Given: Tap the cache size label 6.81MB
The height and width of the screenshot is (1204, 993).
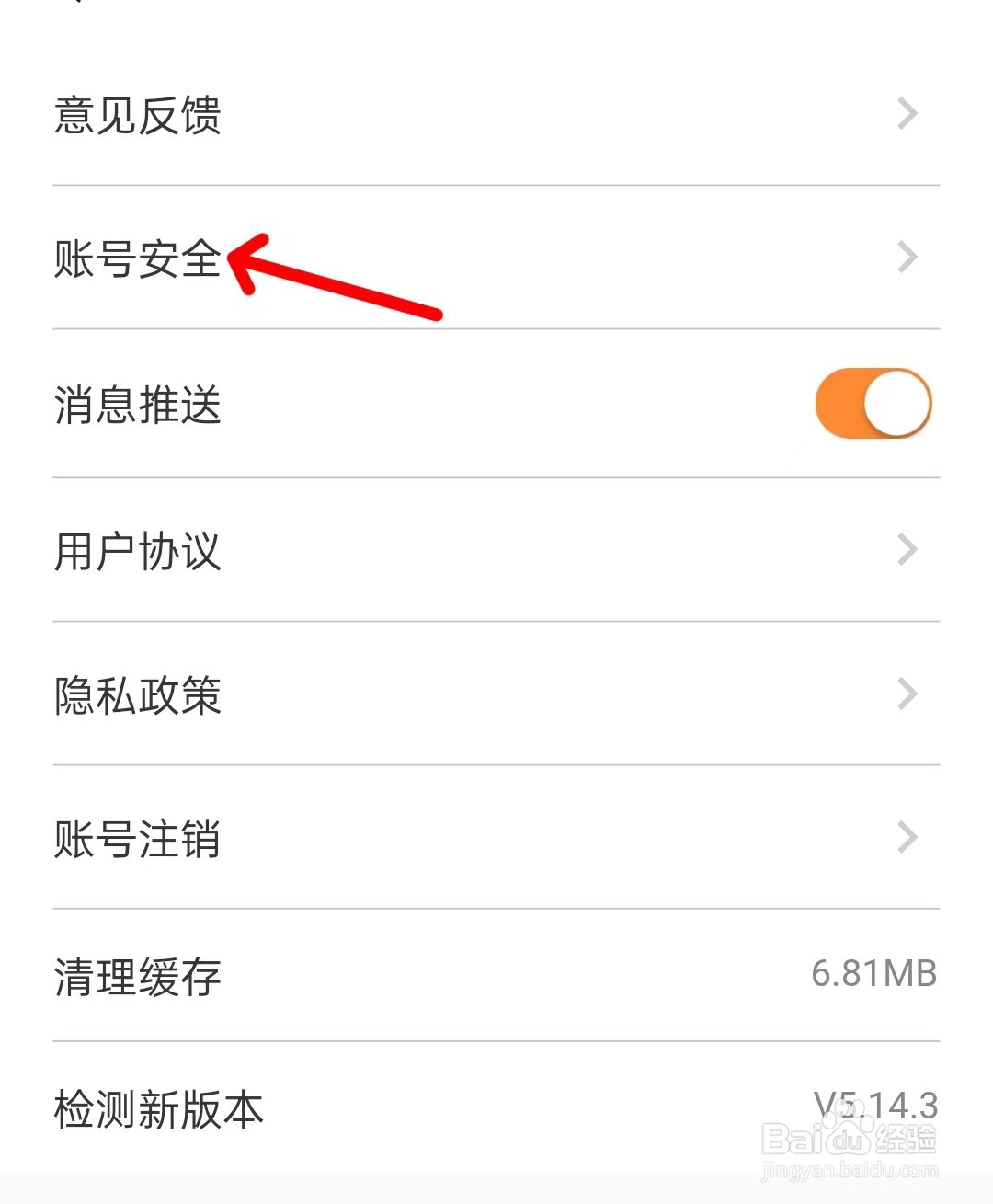Looking at the screenshot, I should pos(874,973).
